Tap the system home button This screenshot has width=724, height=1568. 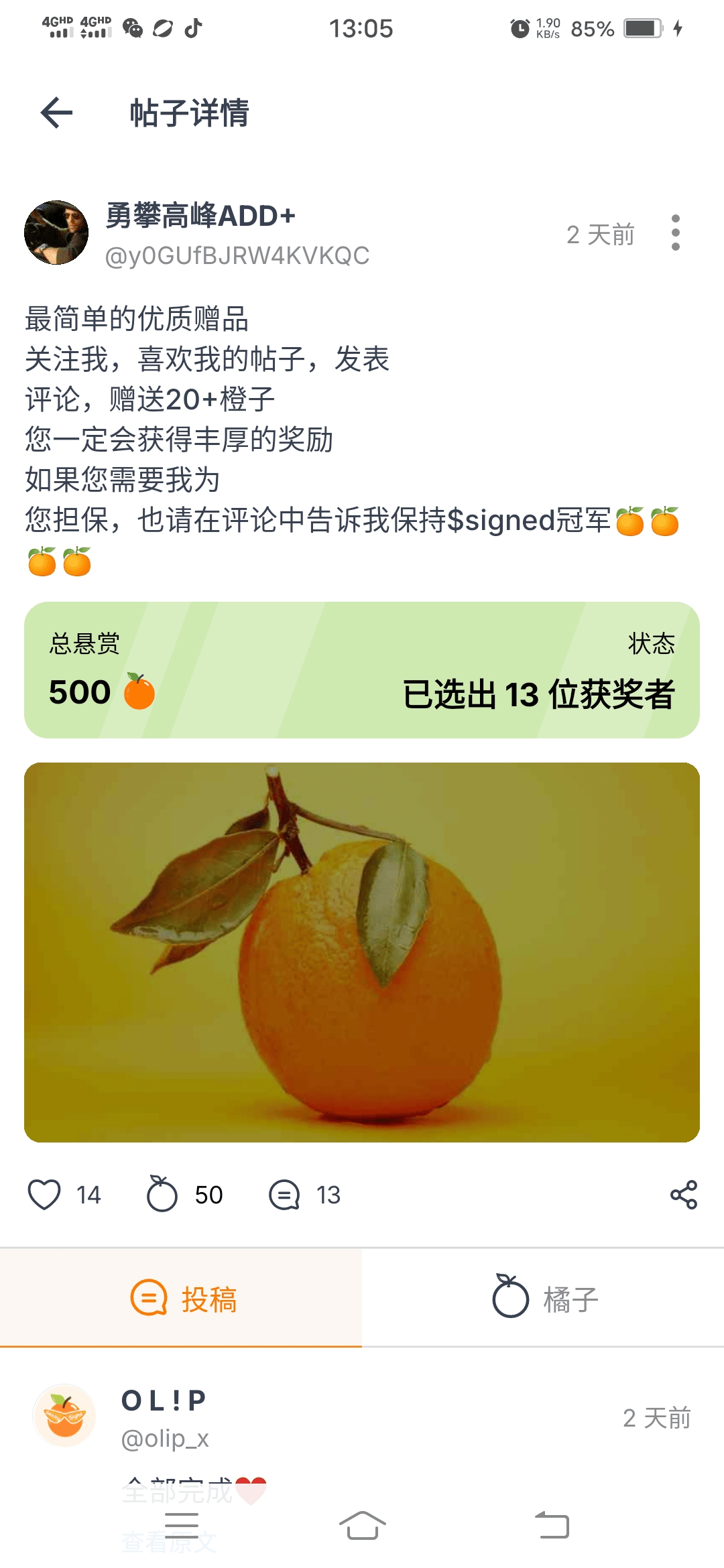click(362, 1526)
